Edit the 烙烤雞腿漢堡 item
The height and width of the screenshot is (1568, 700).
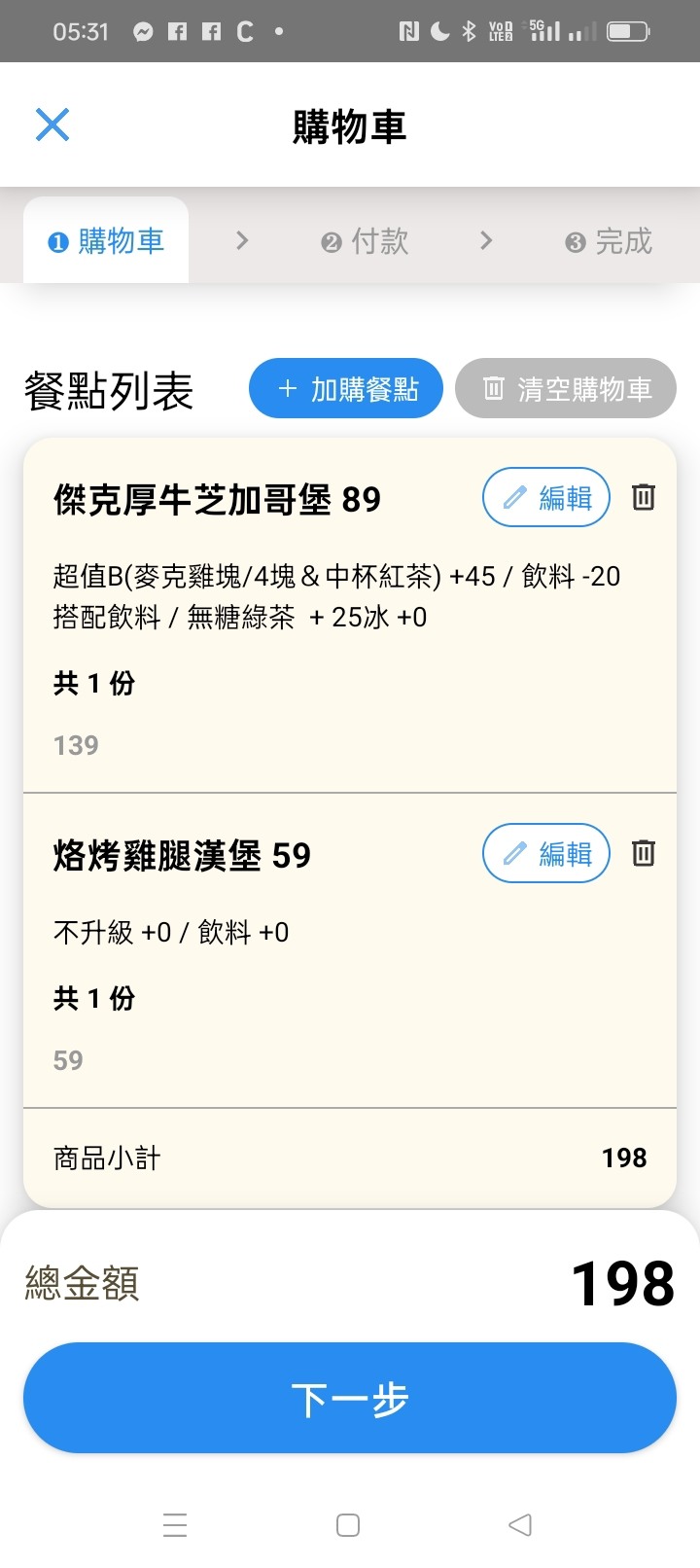tap(546, 853)
